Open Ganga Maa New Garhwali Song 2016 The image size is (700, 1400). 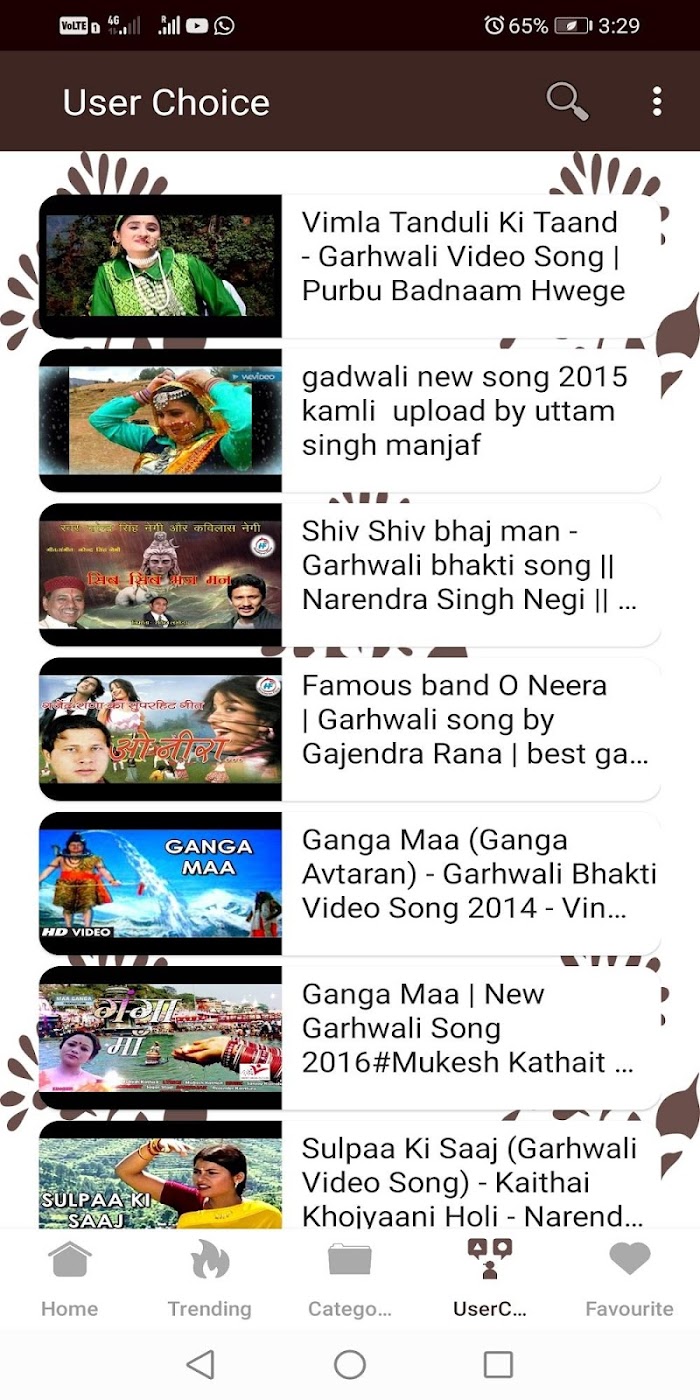[350, 1038]
